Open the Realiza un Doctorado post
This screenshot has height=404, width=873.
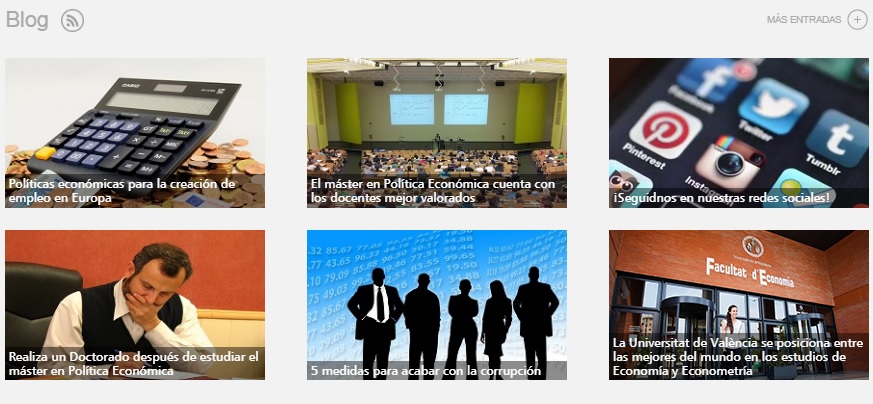click(x=135, y=304)
